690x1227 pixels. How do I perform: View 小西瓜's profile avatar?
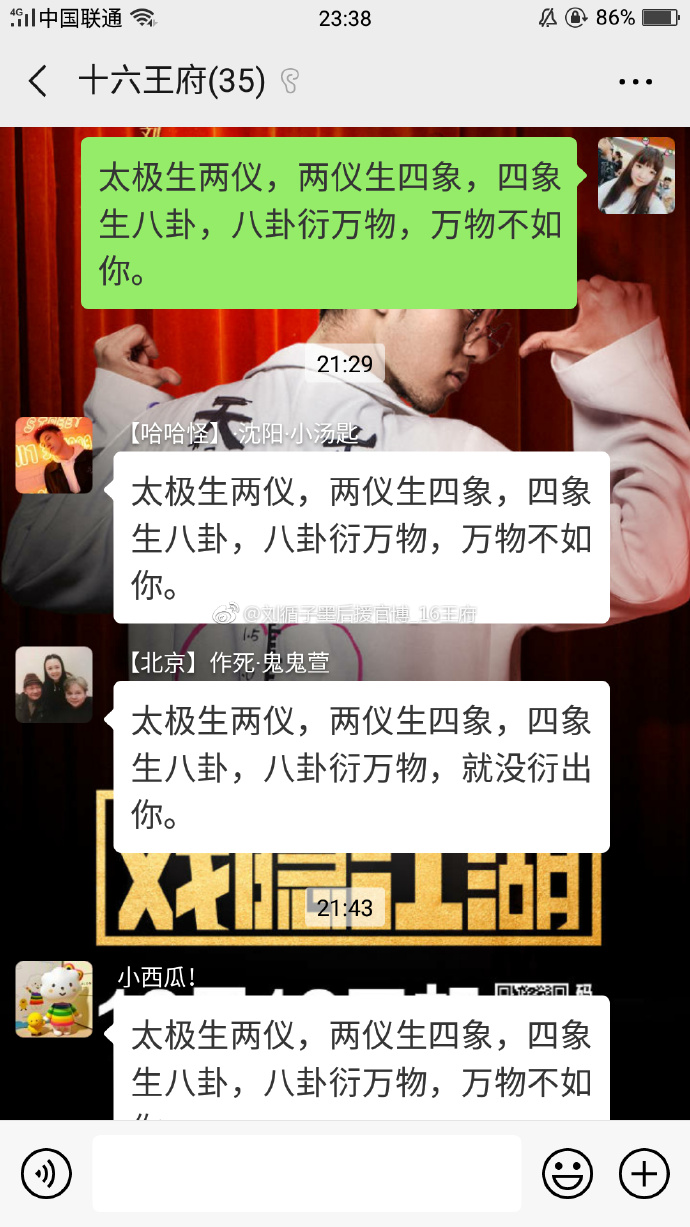point(54,999)
